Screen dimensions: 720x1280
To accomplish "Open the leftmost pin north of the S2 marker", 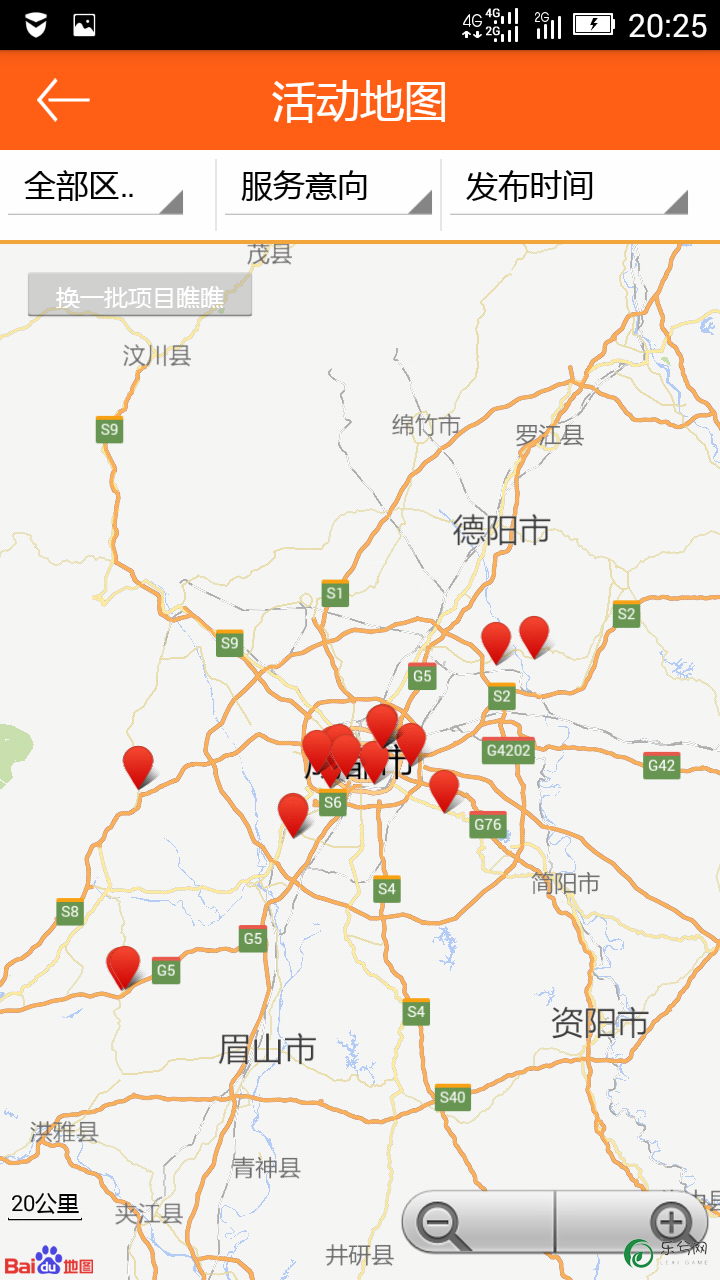I will pyautogui.click(x=496, y=641).
